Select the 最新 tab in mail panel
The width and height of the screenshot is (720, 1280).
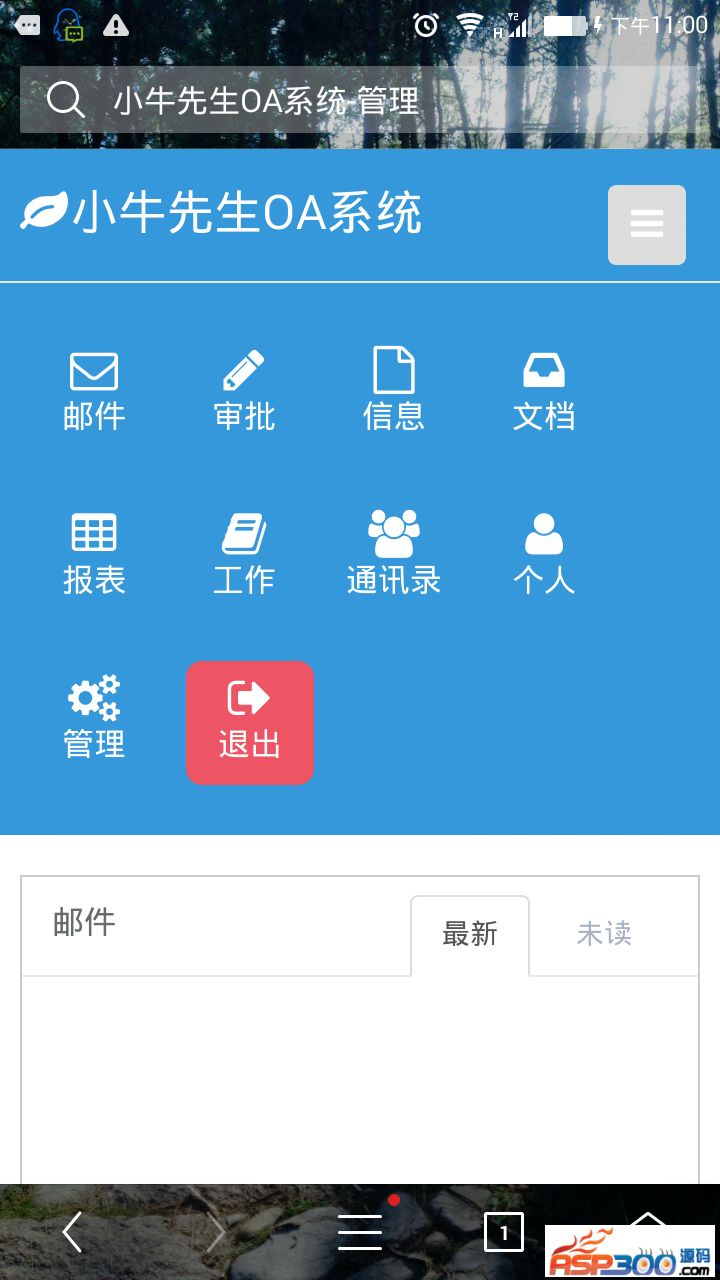click(x=470, y=935)
